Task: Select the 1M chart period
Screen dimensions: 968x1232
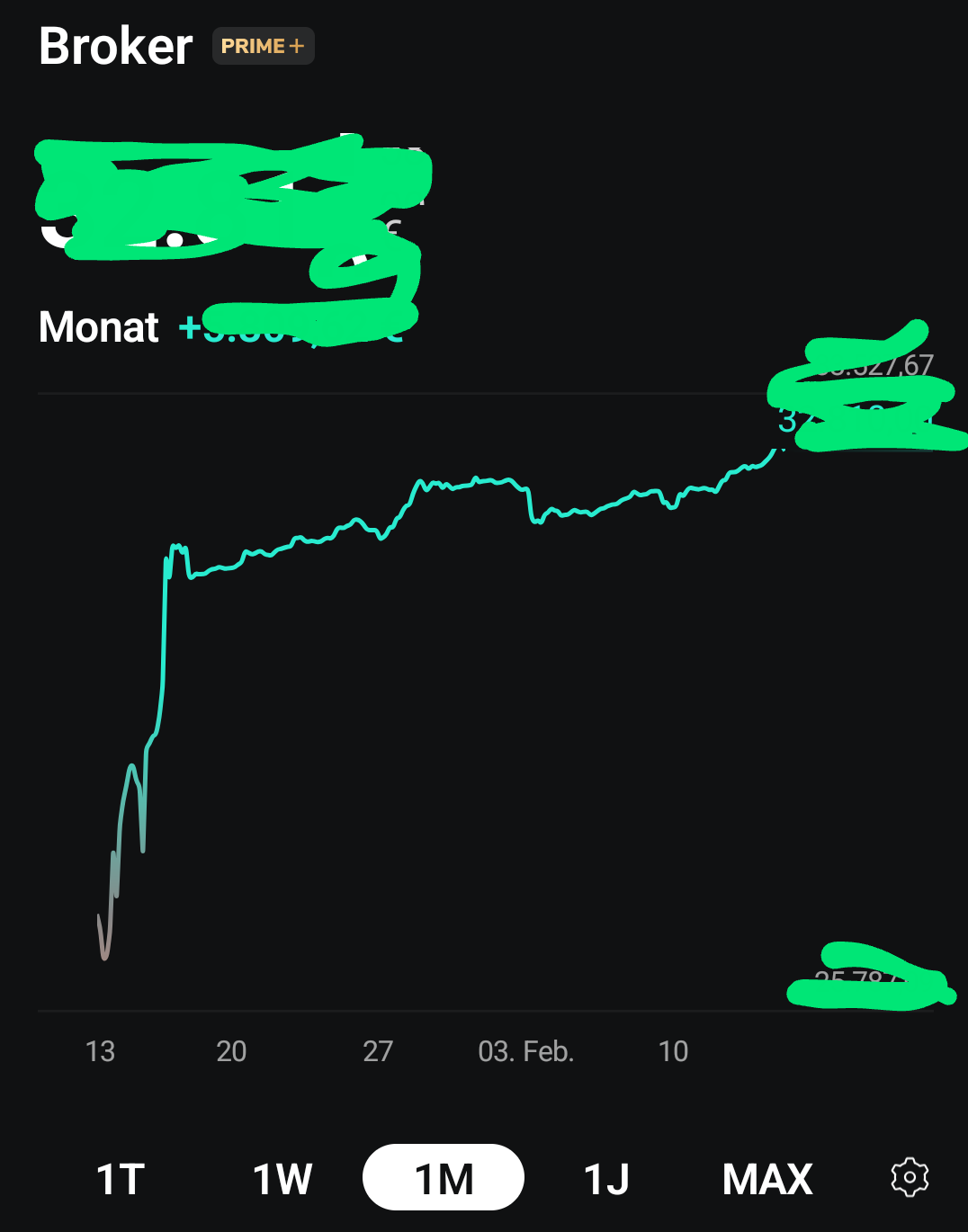Action: click(444, 1178)
